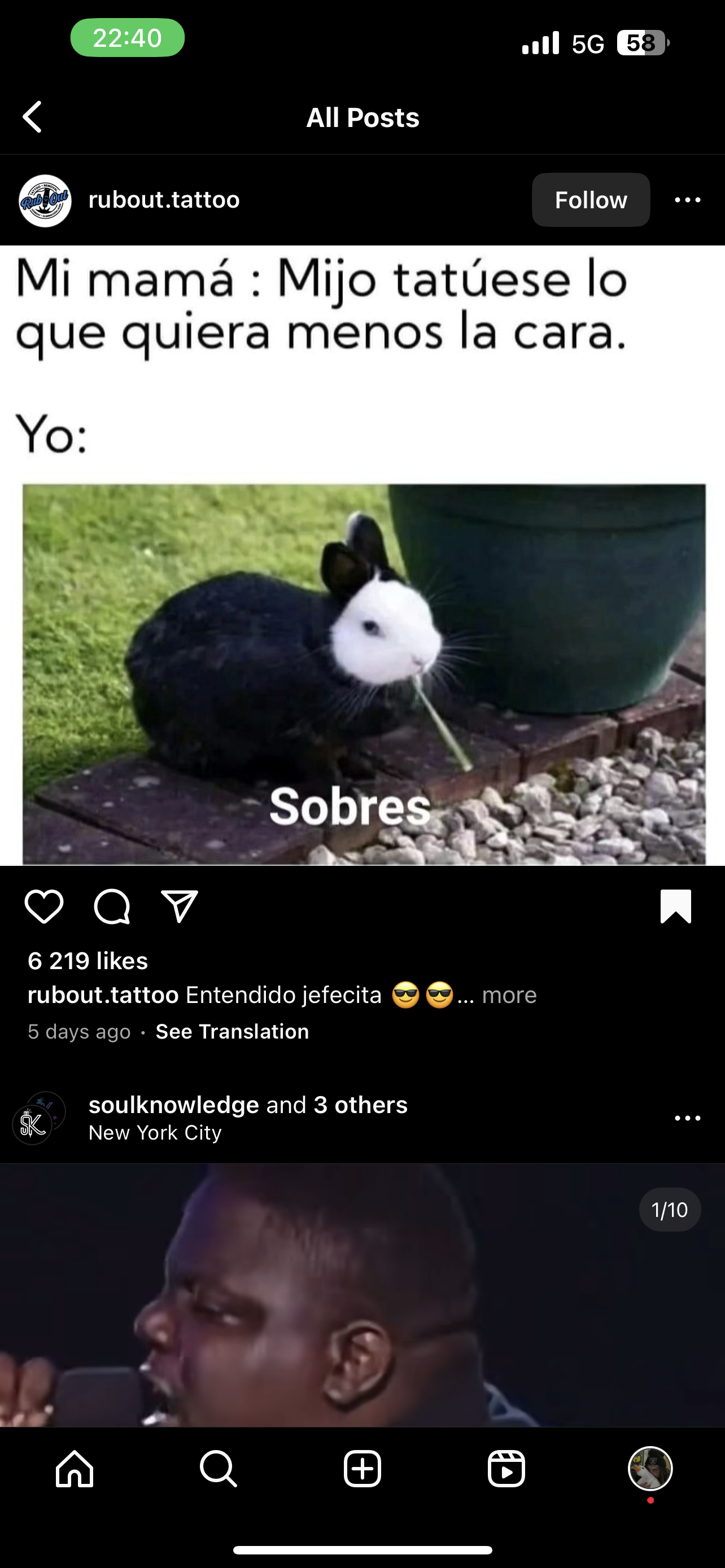Viewport: 725px width, 1568px height.
Task: Switch to Search tab
Action: point(218,1469)
